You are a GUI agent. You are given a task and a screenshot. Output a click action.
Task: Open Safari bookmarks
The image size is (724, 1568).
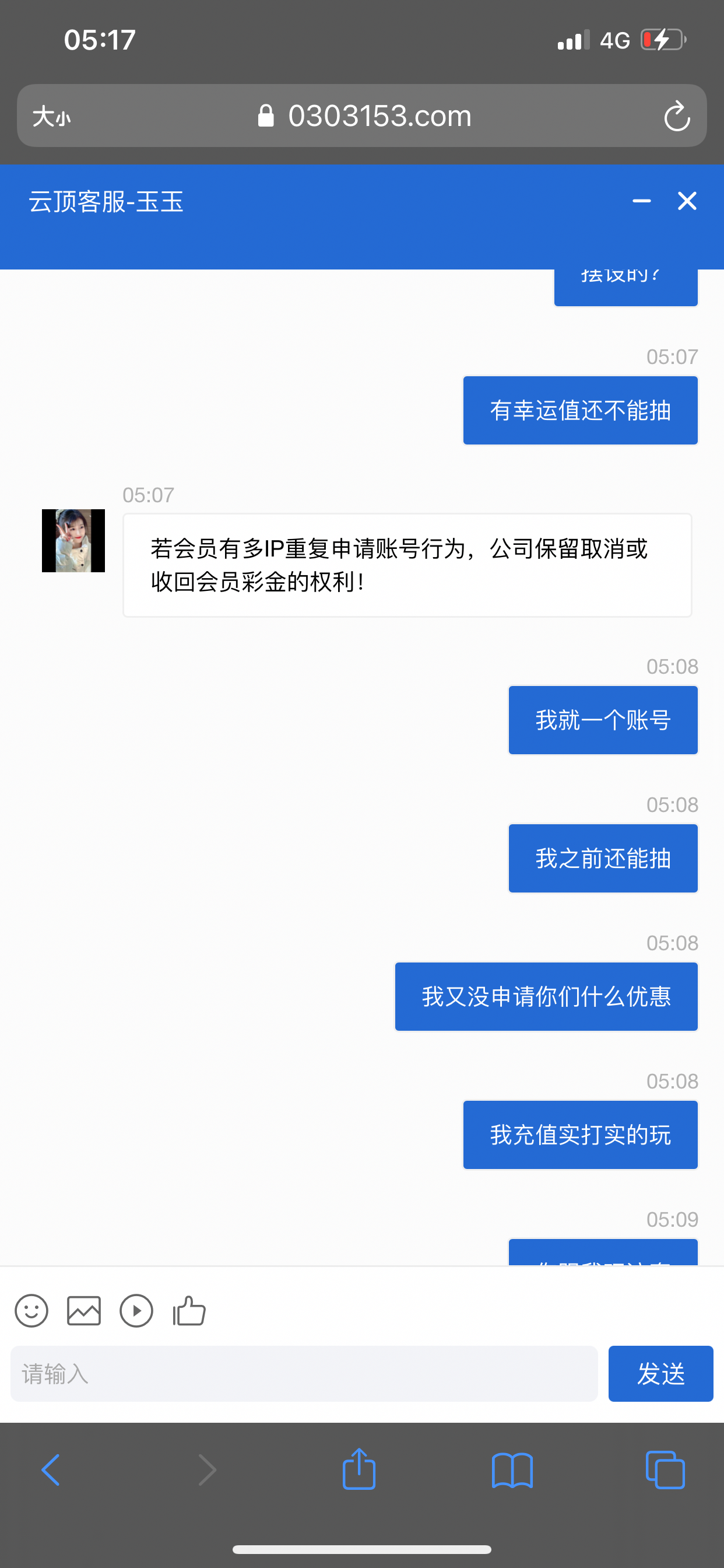512,1470
